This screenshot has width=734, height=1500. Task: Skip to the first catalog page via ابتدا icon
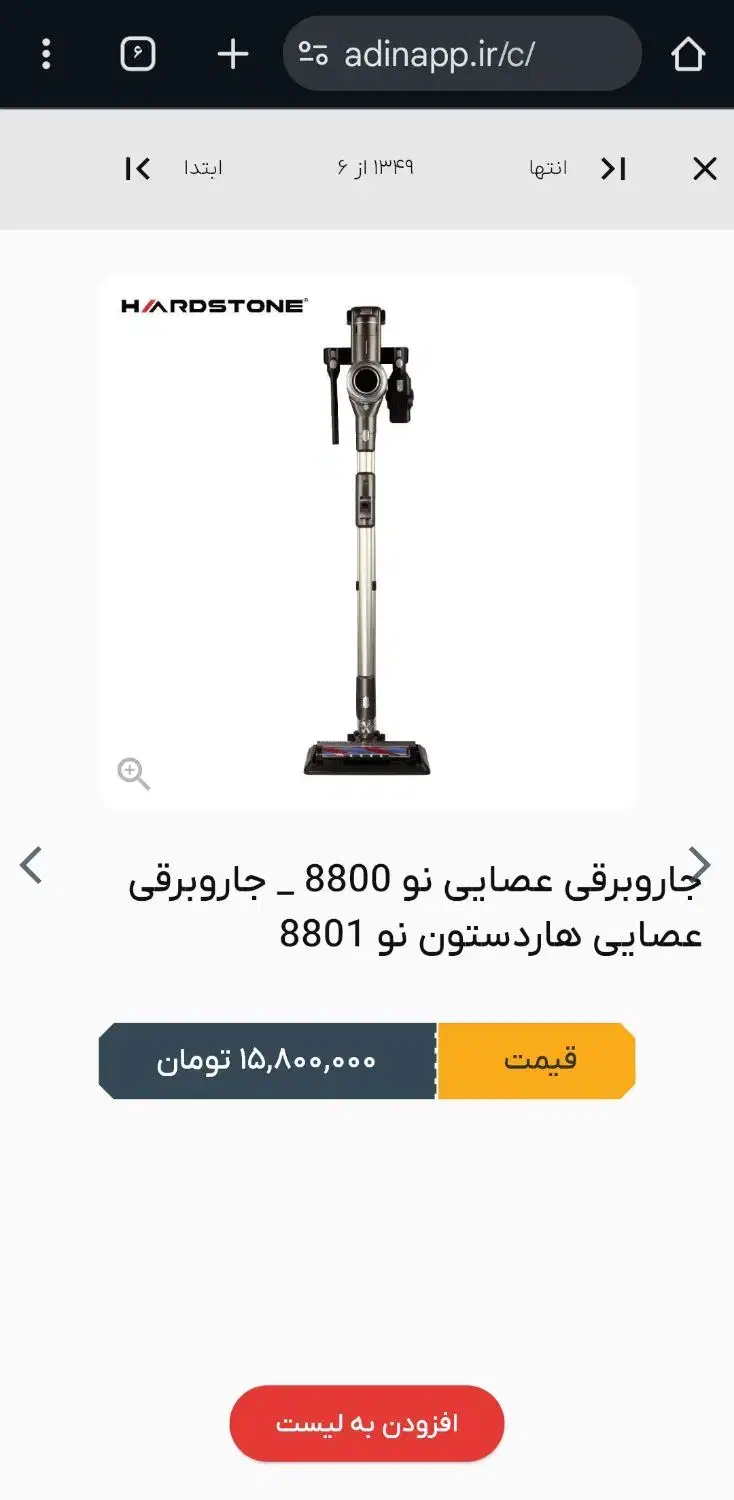[x=140, y=168]
